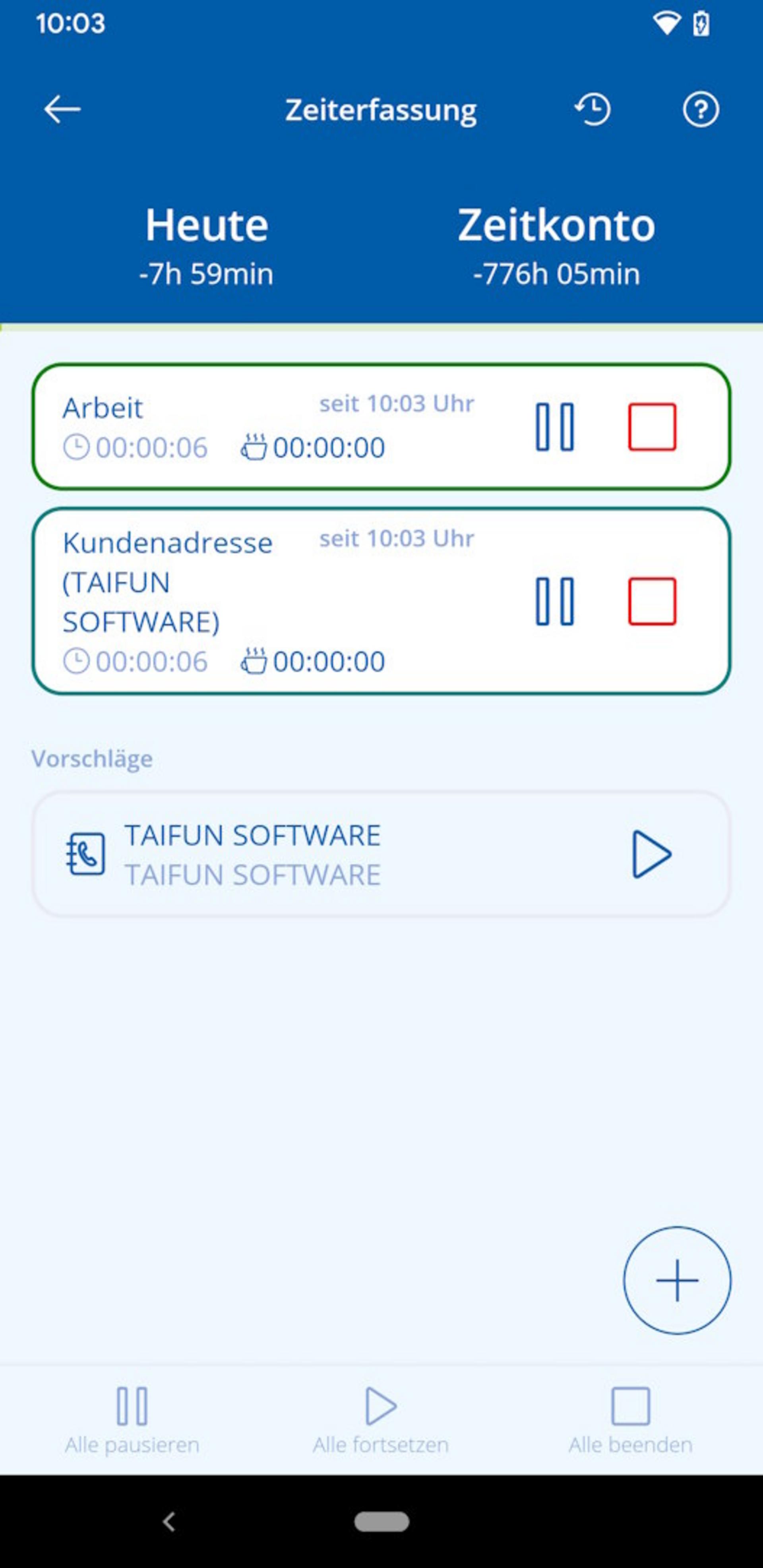The height and width of the screenshot is (1568, 763).
Task: Tap the system back button
Action: pyautogui.click(x=169, y=1521)
